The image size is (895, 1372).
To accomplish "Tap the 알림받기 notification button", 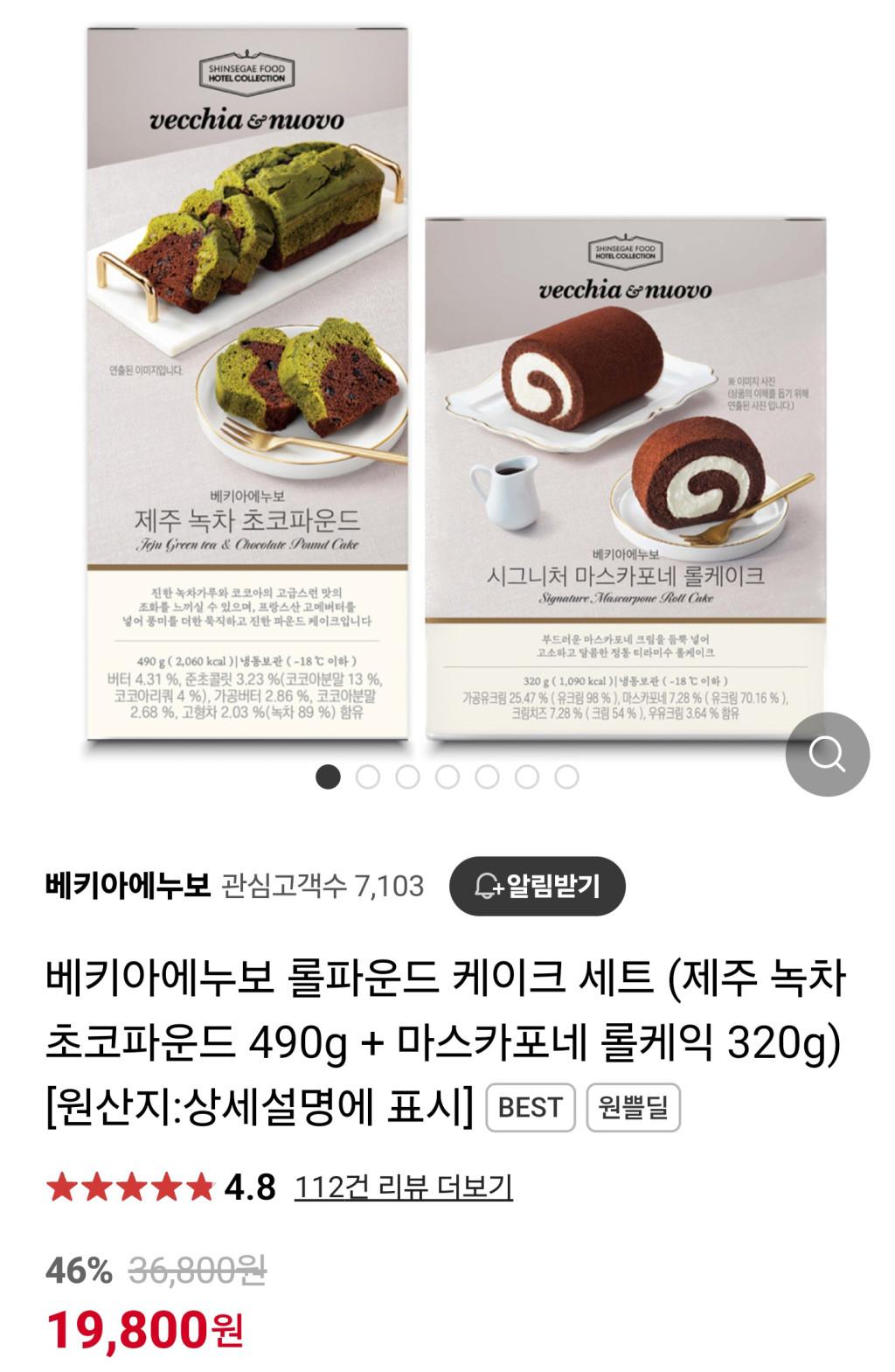I will [538, 886].
